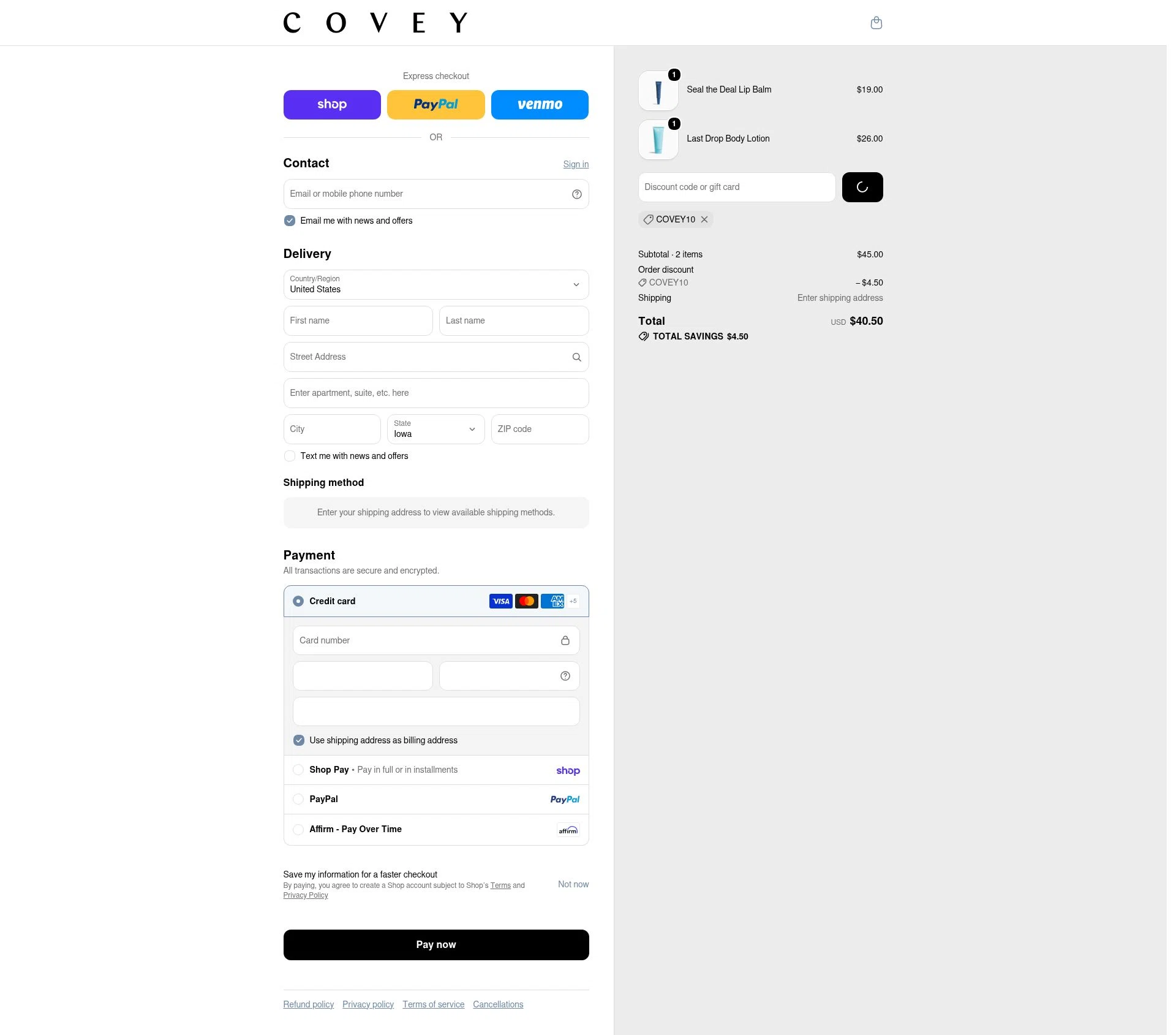Tap Not now for saving information

click(573, 884)
